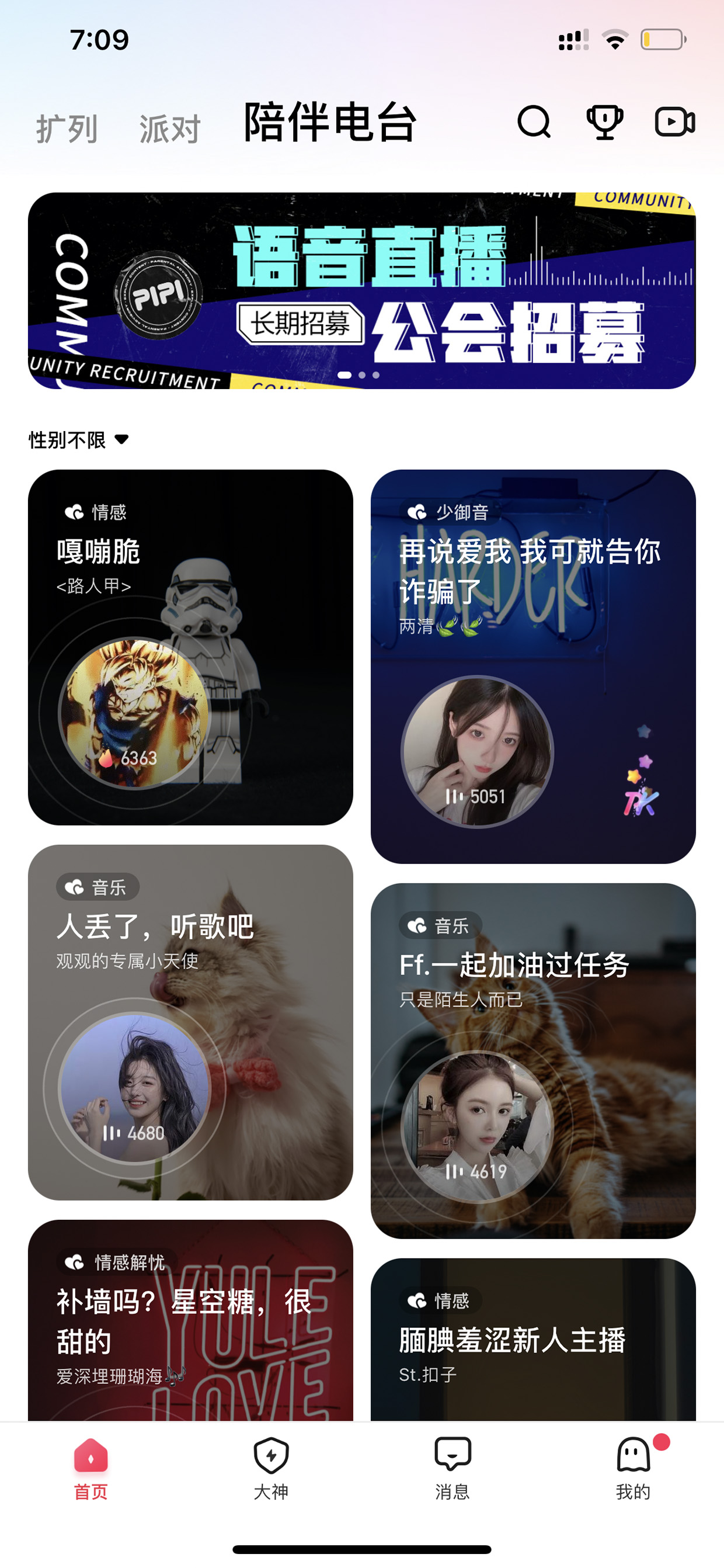Switch to the 派对 tab
Screen dimensions: 724x1568
coord(170,129)
